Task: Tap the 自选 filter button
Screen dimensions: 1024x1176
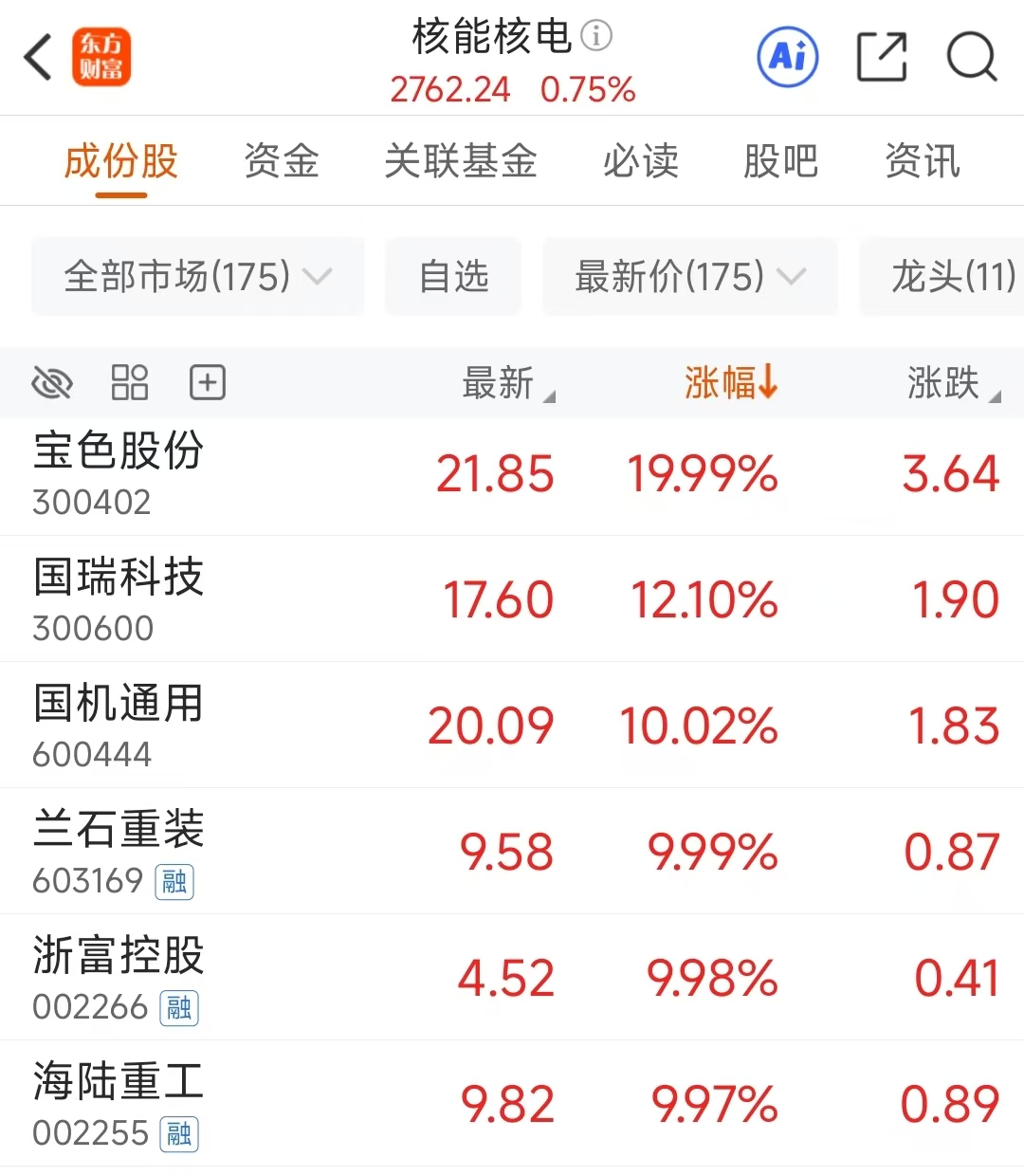Action: [452, 277]
